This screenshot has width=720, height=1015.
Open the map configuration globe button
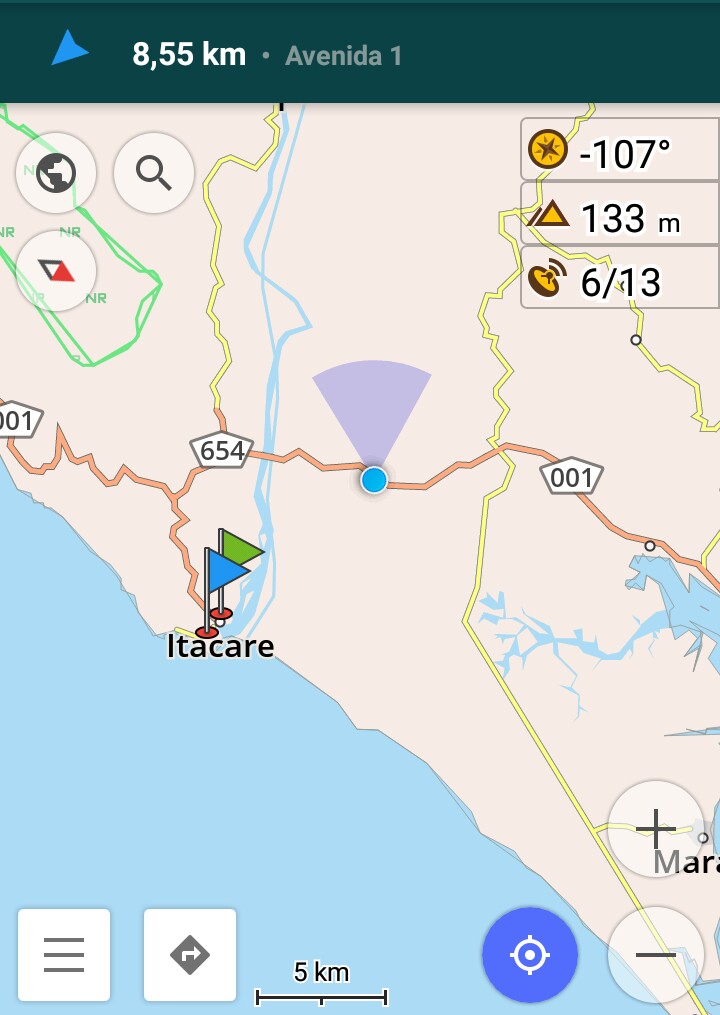[x=56, y=173]
